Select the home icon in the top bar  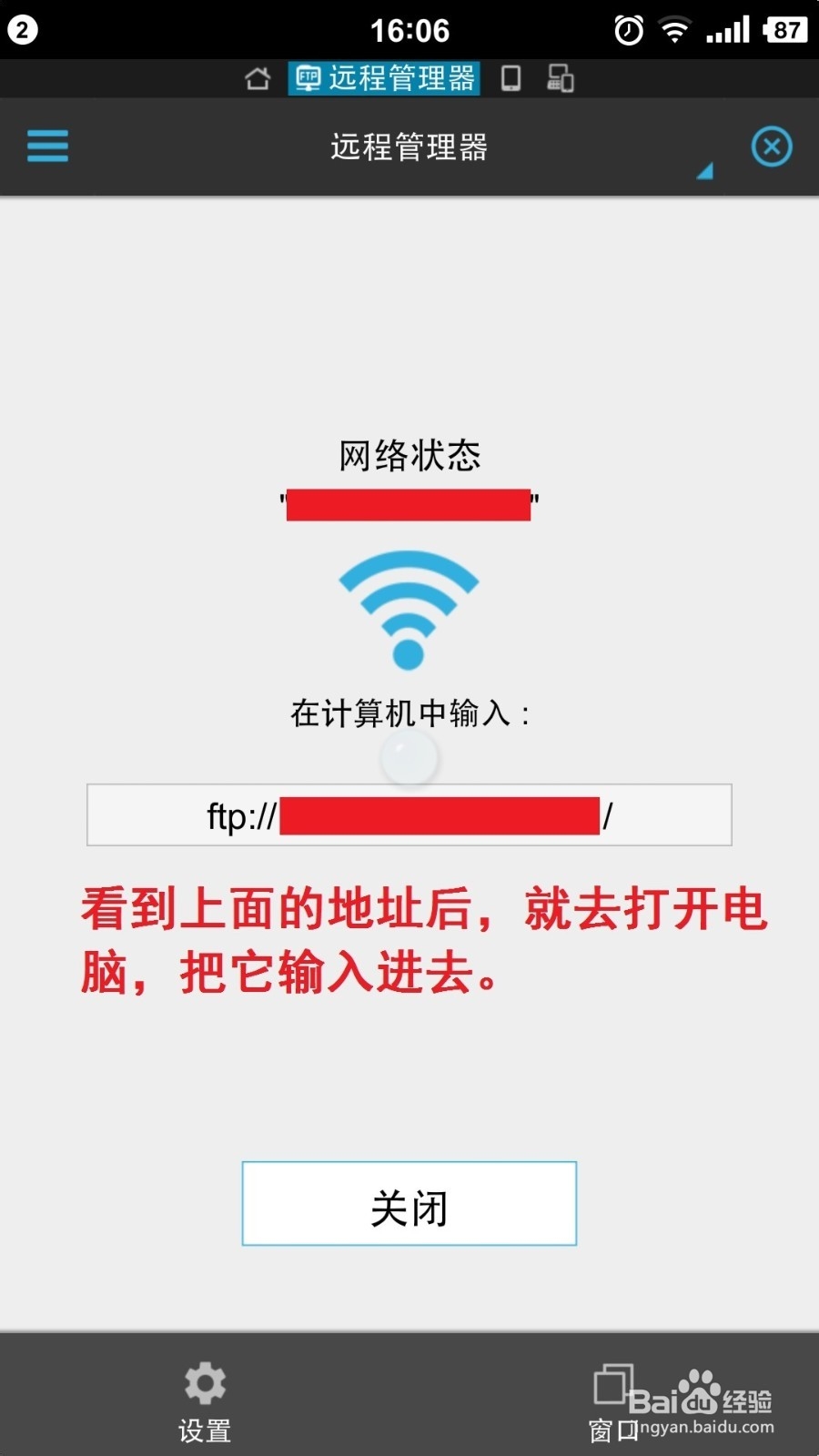(258, 78)
